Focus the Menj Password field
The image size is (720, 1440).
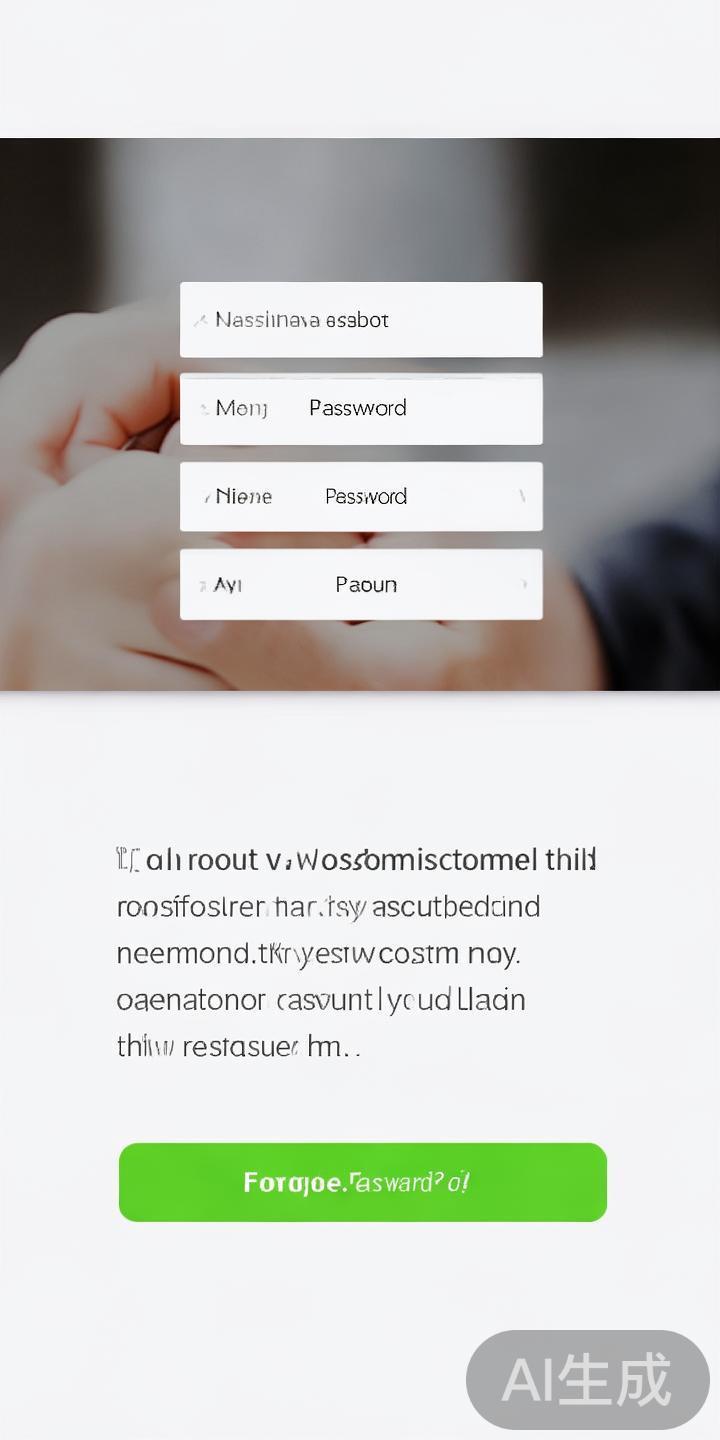pos(361,408)
